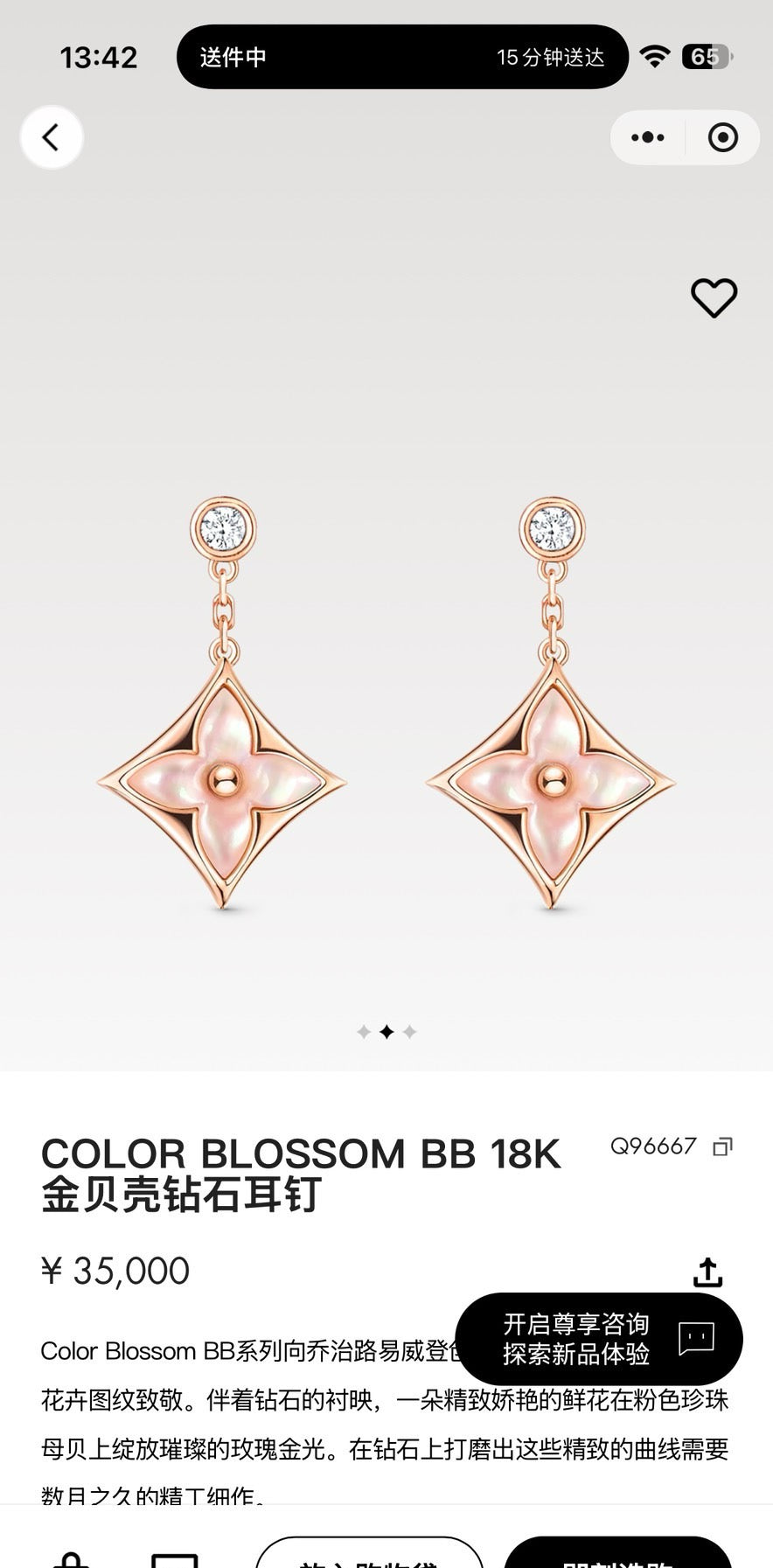773x1568 pixels.
Task: Tap 放入购物袋 add-to-bag button
Action: pyautogui.click(x=370, y=1552)
